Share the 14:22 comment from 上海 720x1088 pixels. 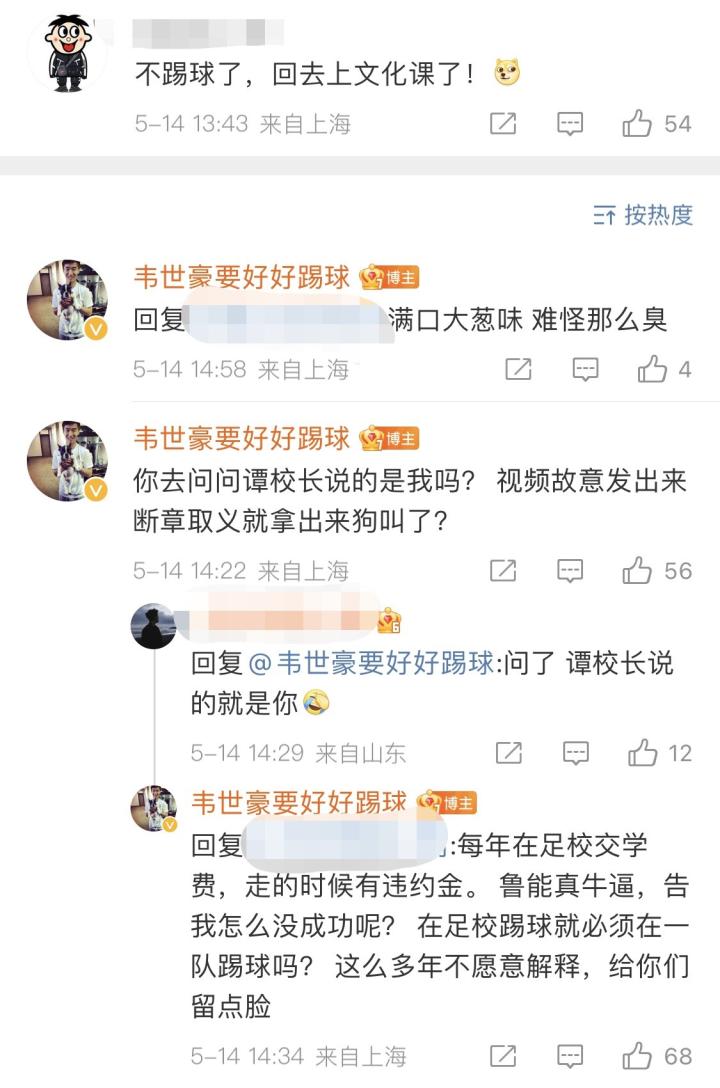[x=503, y=570]
